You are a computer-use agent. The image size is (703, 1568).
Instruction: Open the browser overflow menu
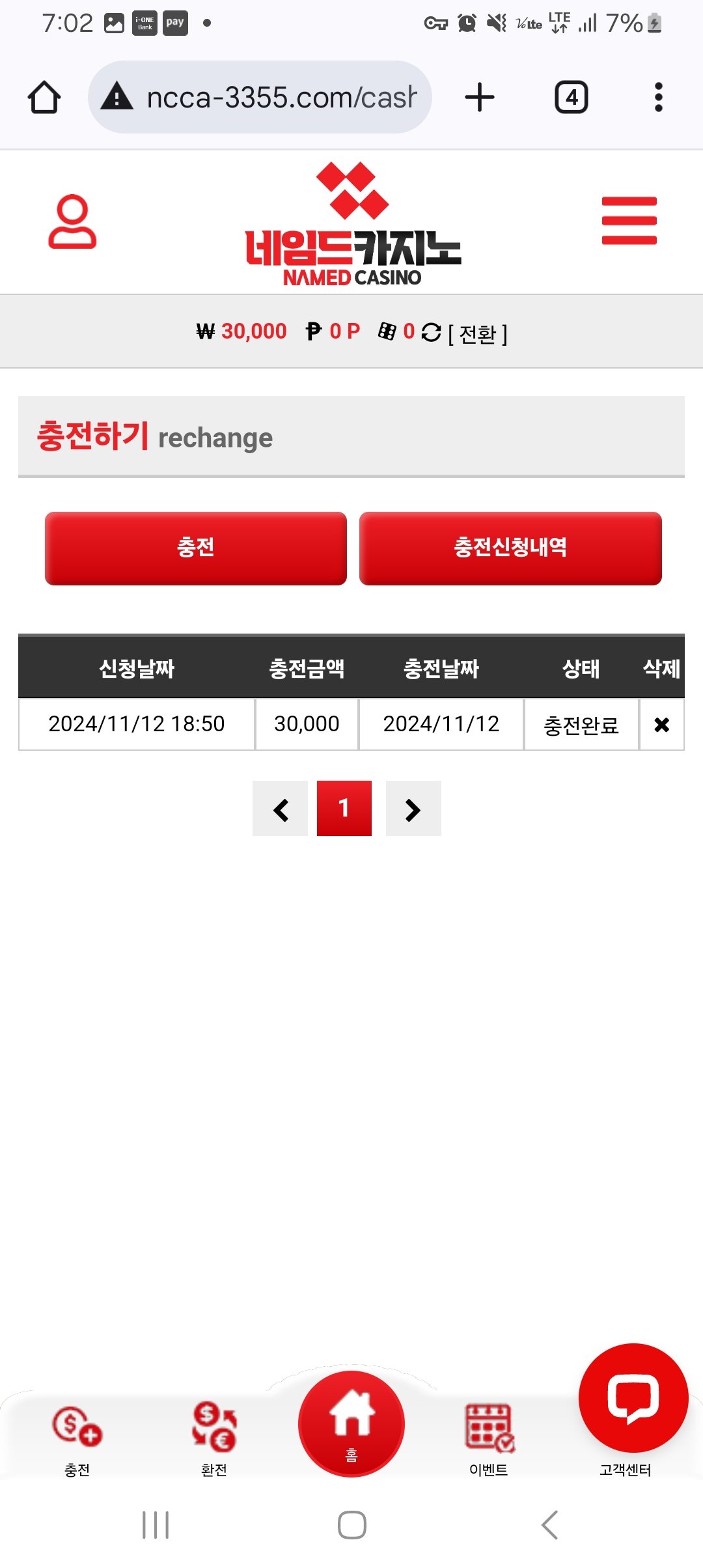pos(658,98)
